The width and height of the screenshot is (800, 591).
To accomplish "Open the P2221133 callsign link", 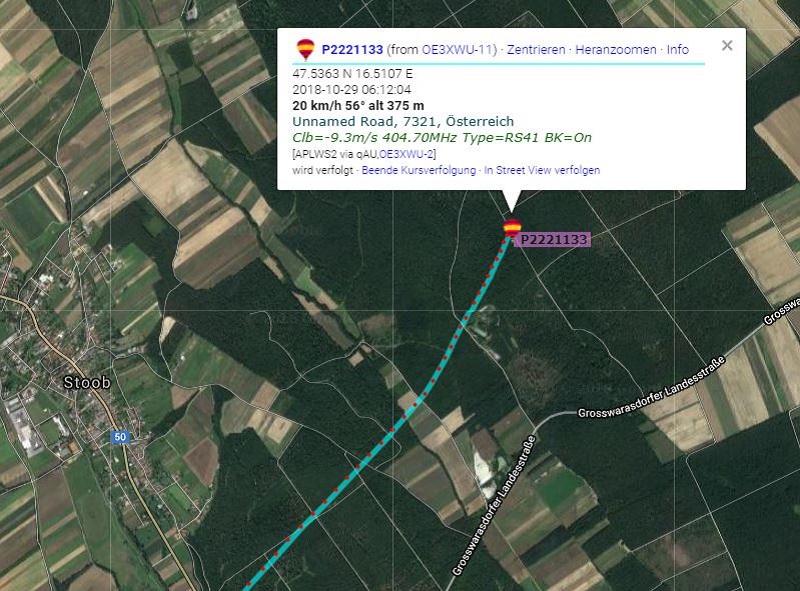I will pyautogui.click(x=351, y=49).
